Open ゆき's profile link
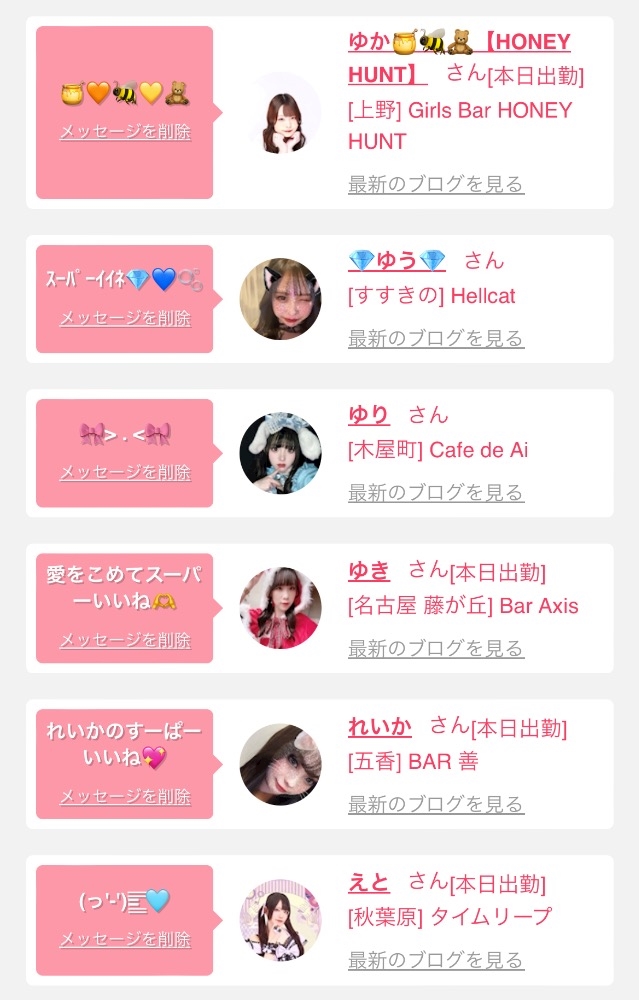This screenshot has width=639, height=1000. pos(369,570)
